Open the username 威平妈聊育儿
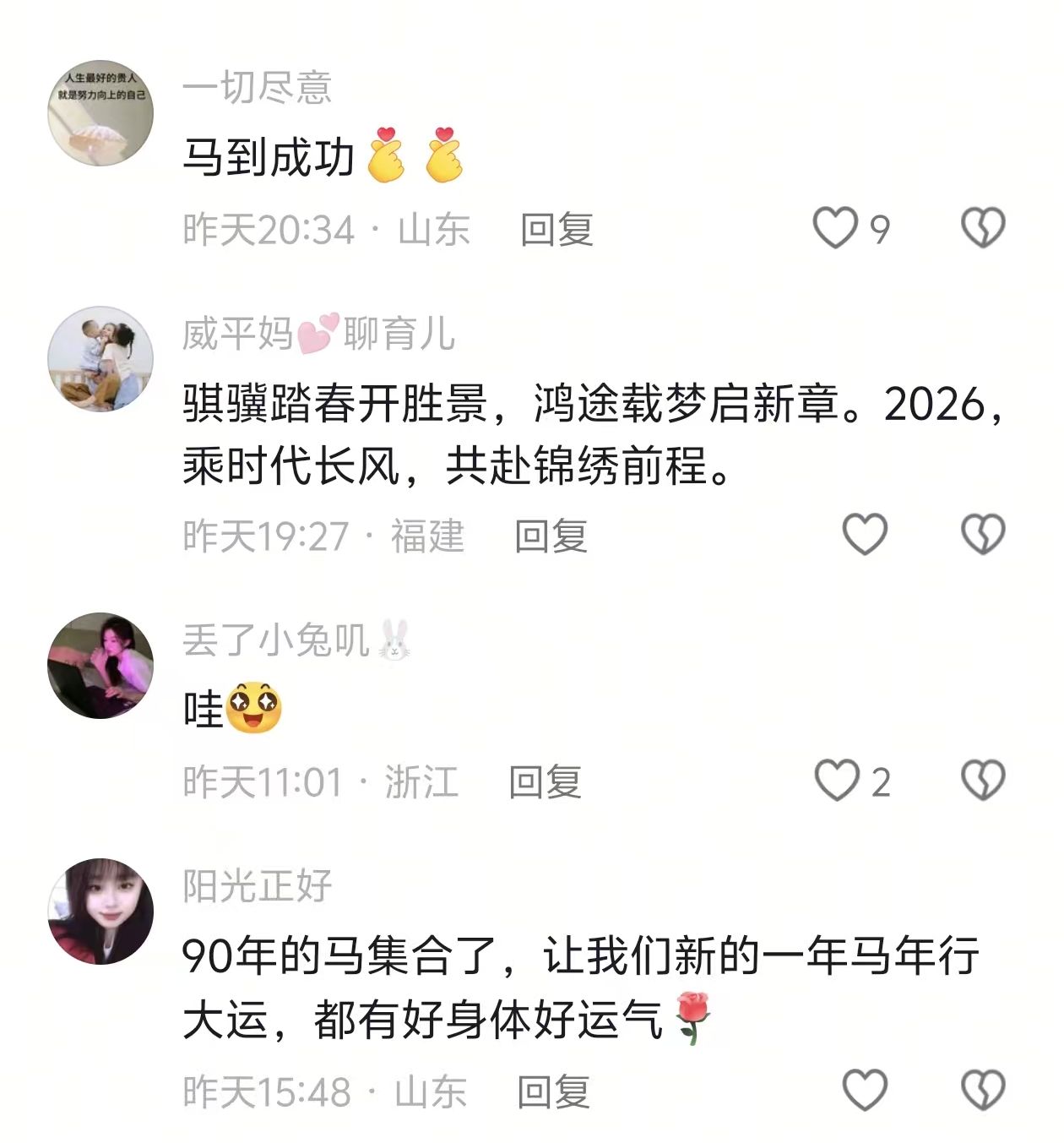This screenshot has width=1064, height=1143. [x=318, y=334]
